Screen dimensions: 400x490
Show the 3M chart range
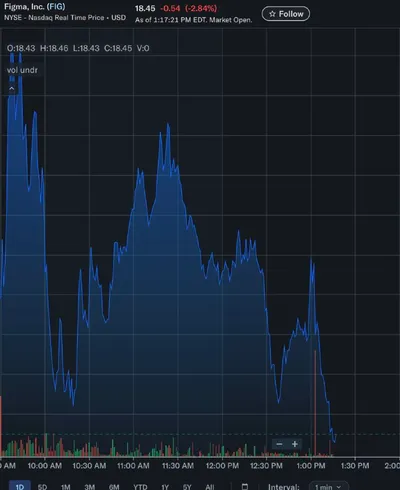coord(89,487)
